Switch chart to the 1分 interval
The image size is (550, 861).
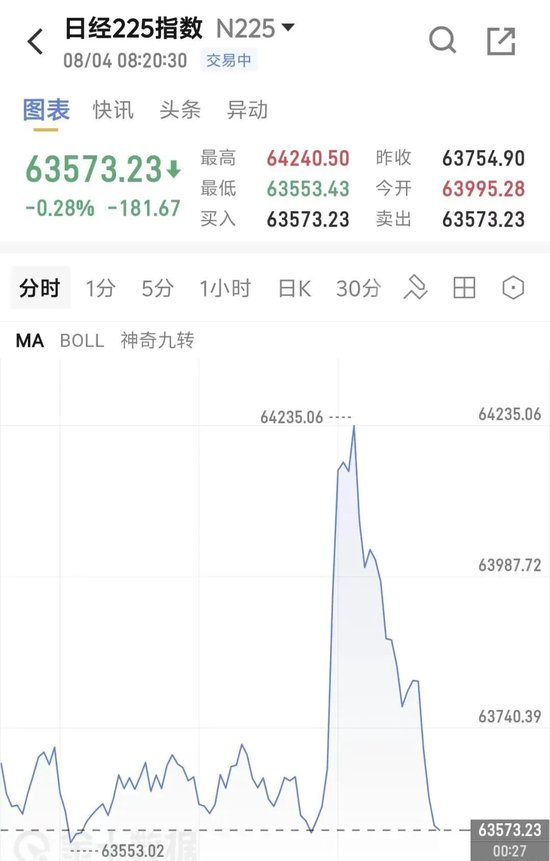100,288
